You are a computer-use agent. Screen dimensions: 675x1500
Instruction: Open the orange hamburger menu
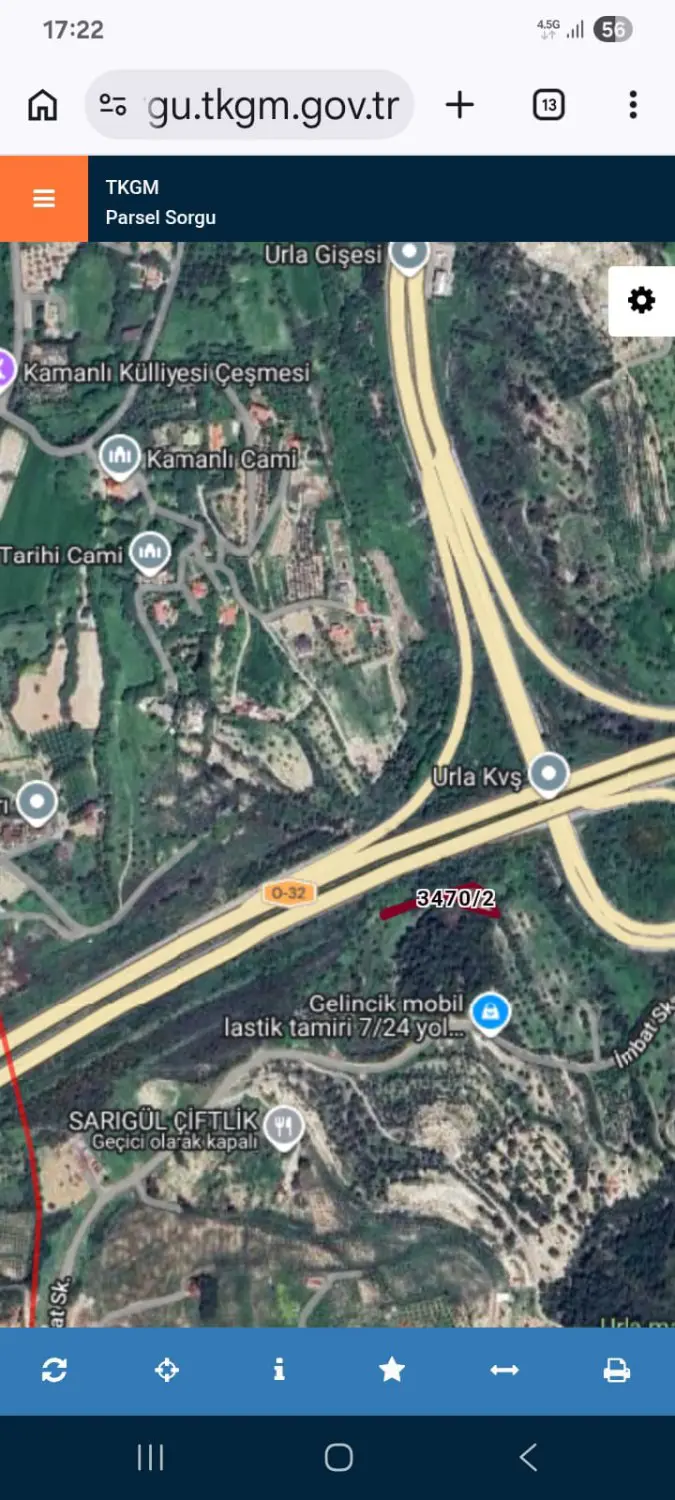pyautogui.click(x=44, y=198)
